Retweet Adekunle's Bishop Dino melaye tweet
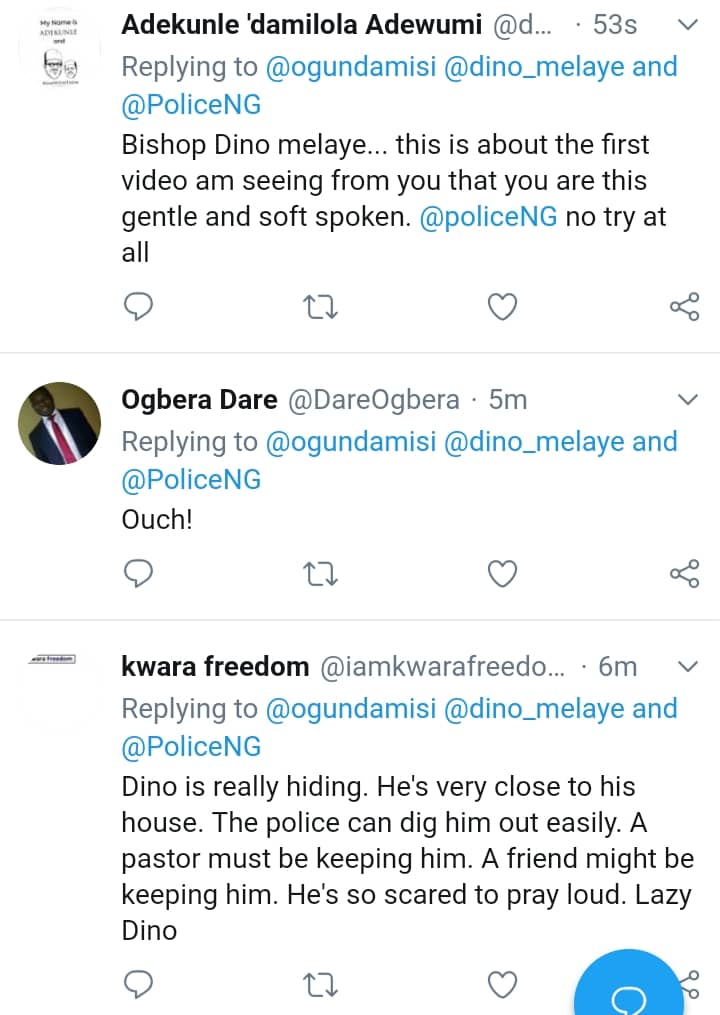This screenshot has width=720, height=1015. pyautogui.click(x=321, y=307)
